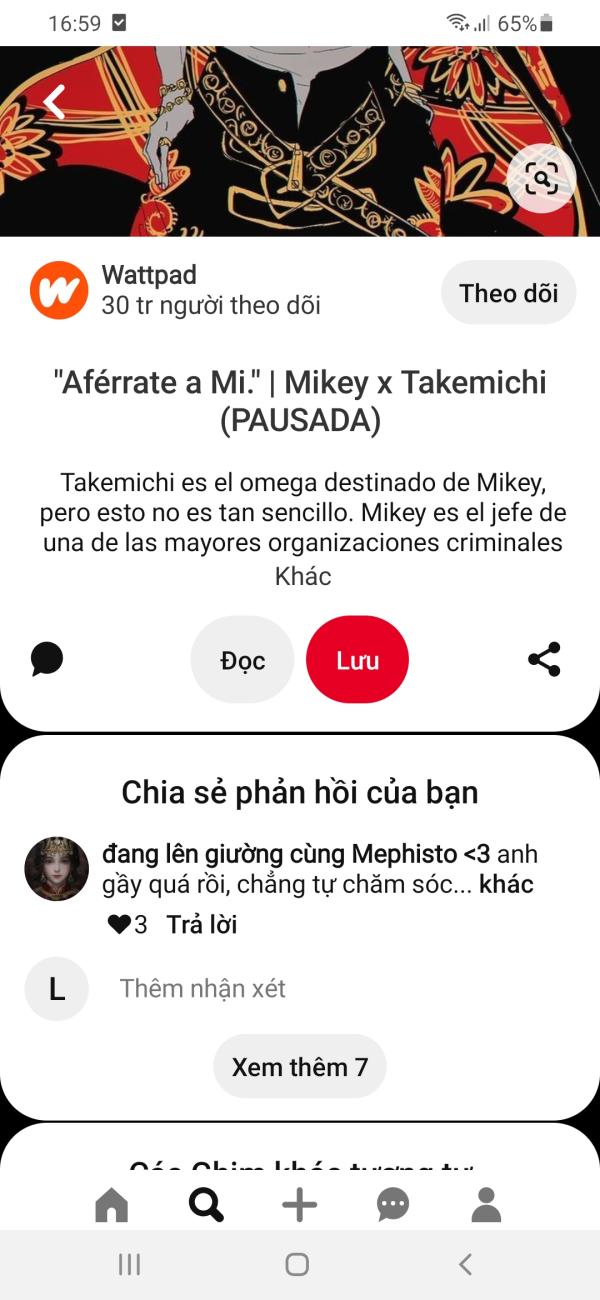Open the messages tab
This screenshot has height=1300, width=600.
click(393, 1205)
